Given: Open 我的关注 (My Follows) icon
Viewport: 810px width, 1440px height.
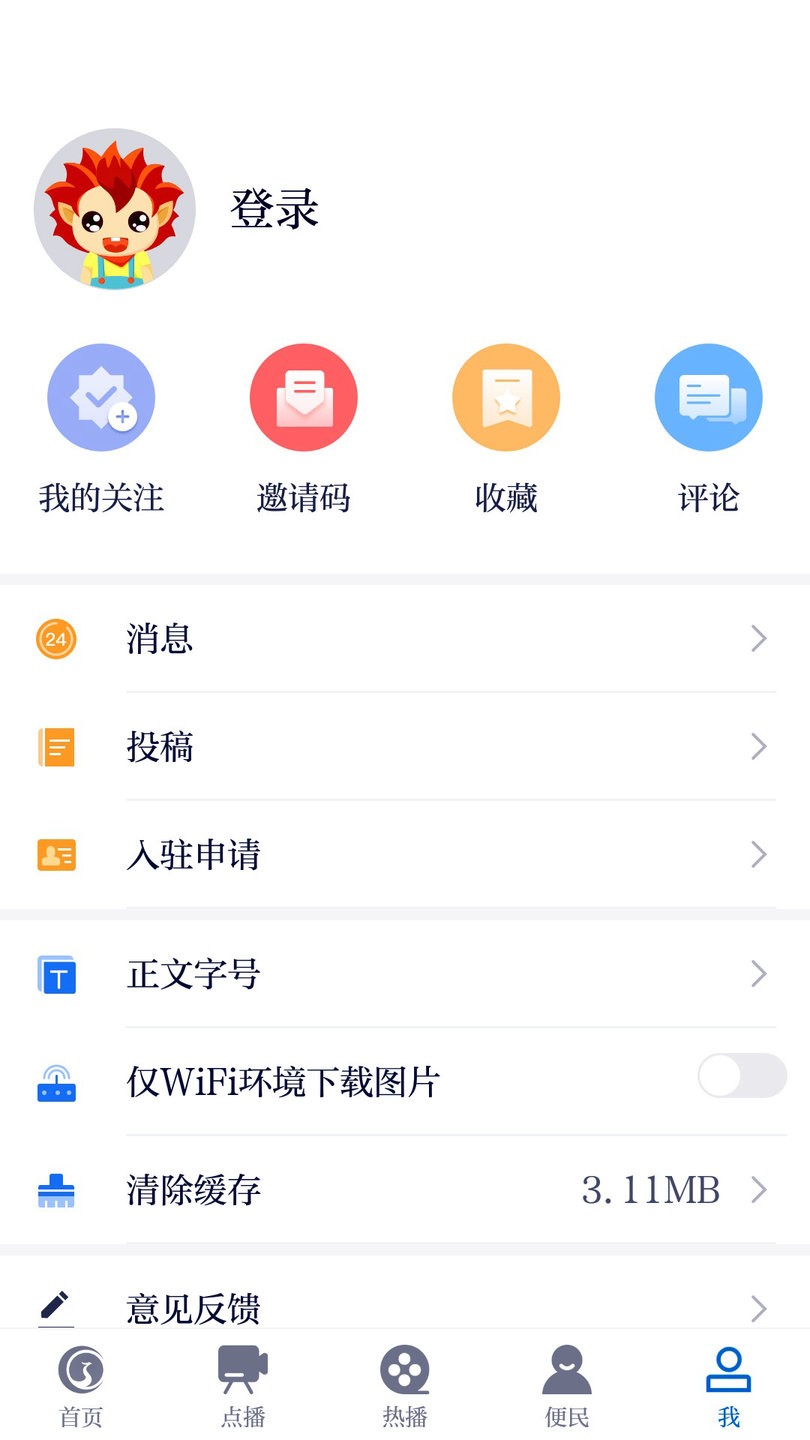Looking at the screenshot, I should pos(101,396).
